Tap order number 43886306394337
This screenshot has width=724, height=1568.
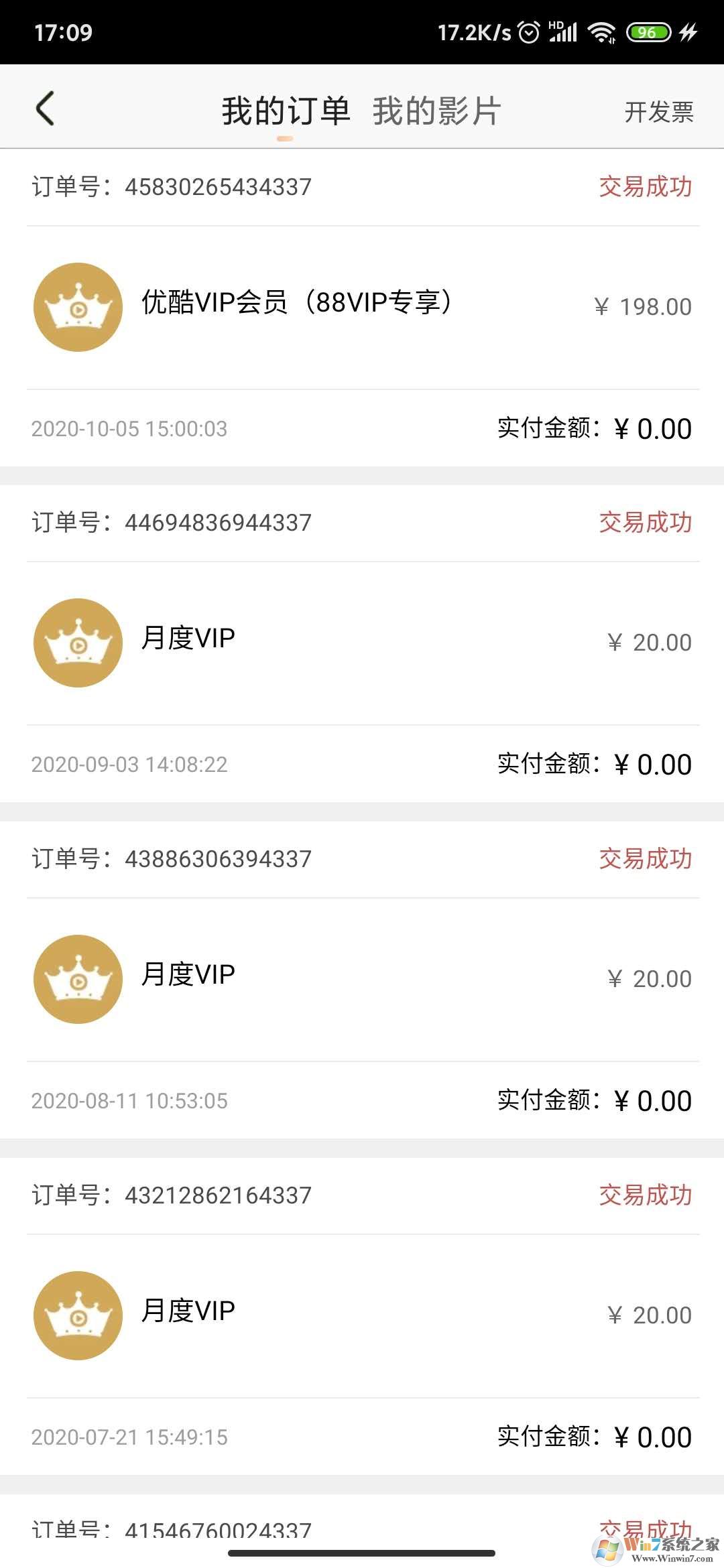click(219, 859)
